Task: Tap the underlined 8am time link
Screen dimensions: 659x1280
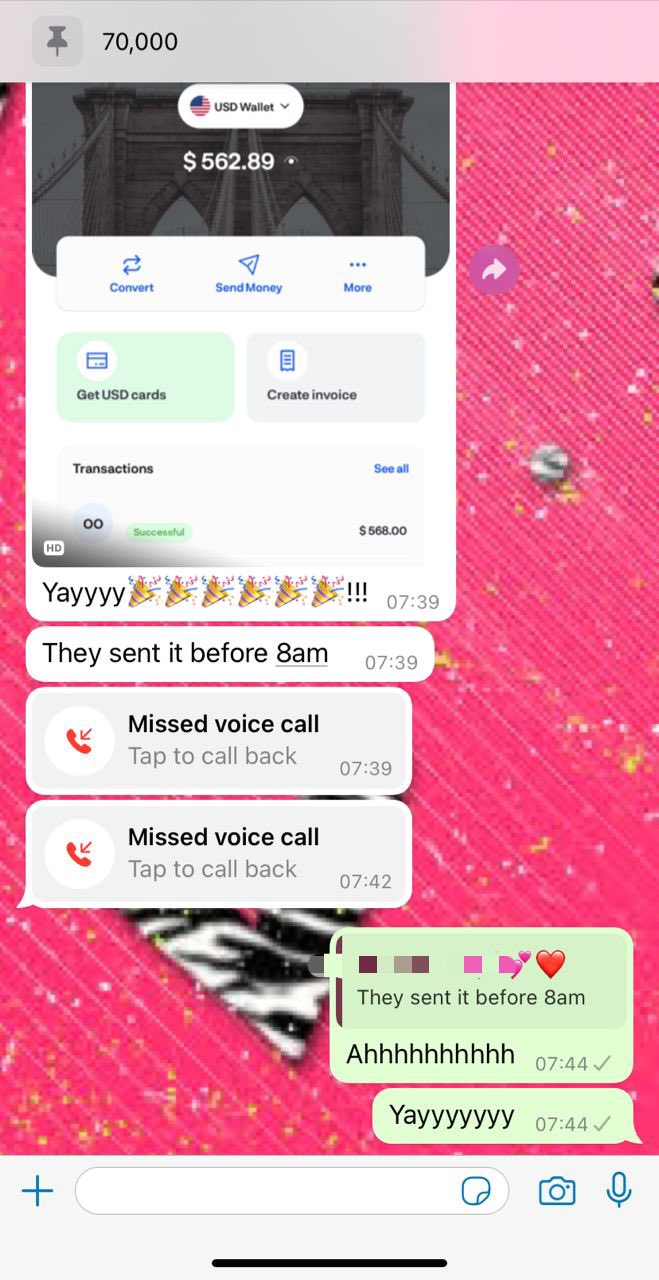Action: click(302, 654)
